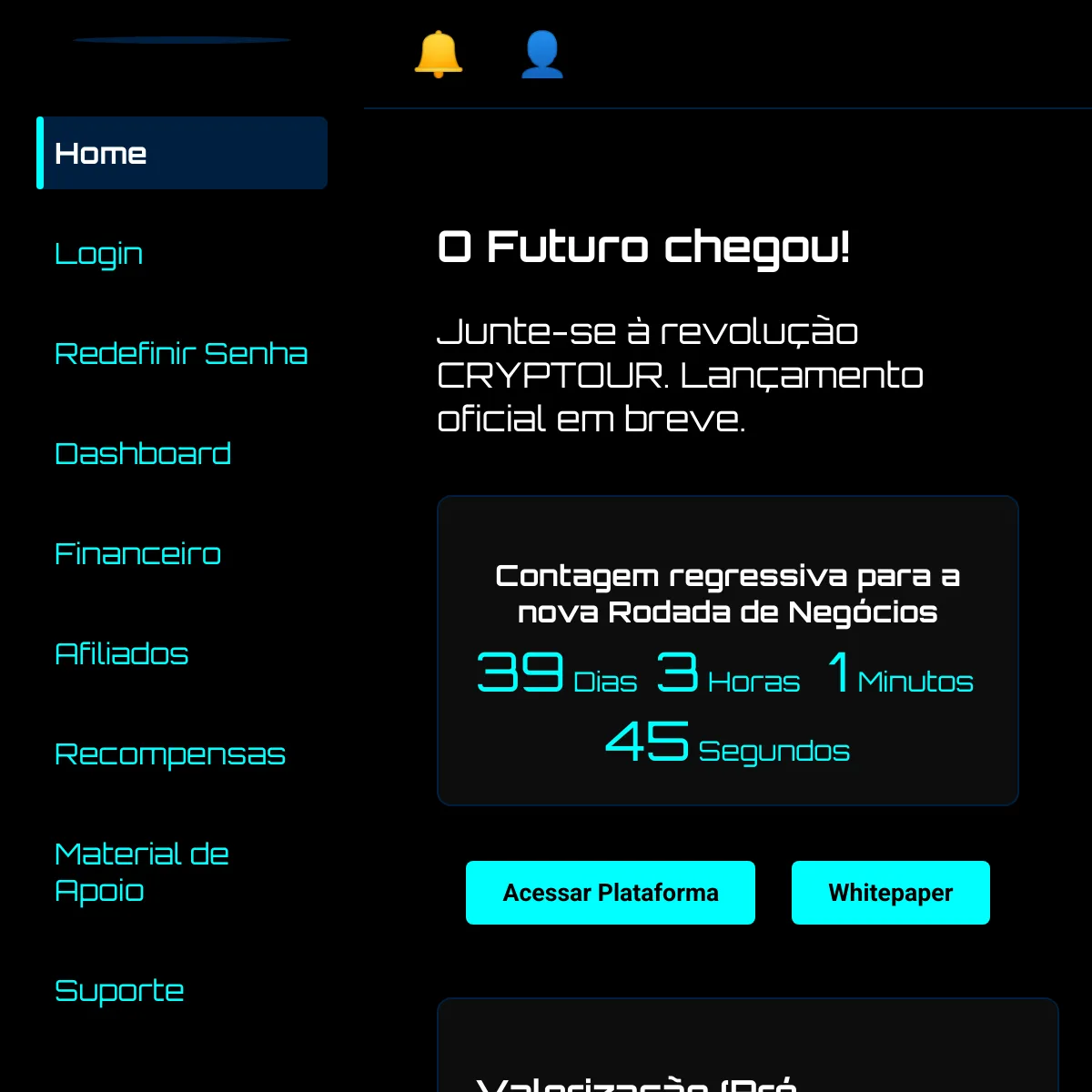Image resolution: width=1092 pixels, height=1092 pixels.
Task: Navigate to Financeiro
Action: (138, 553)
